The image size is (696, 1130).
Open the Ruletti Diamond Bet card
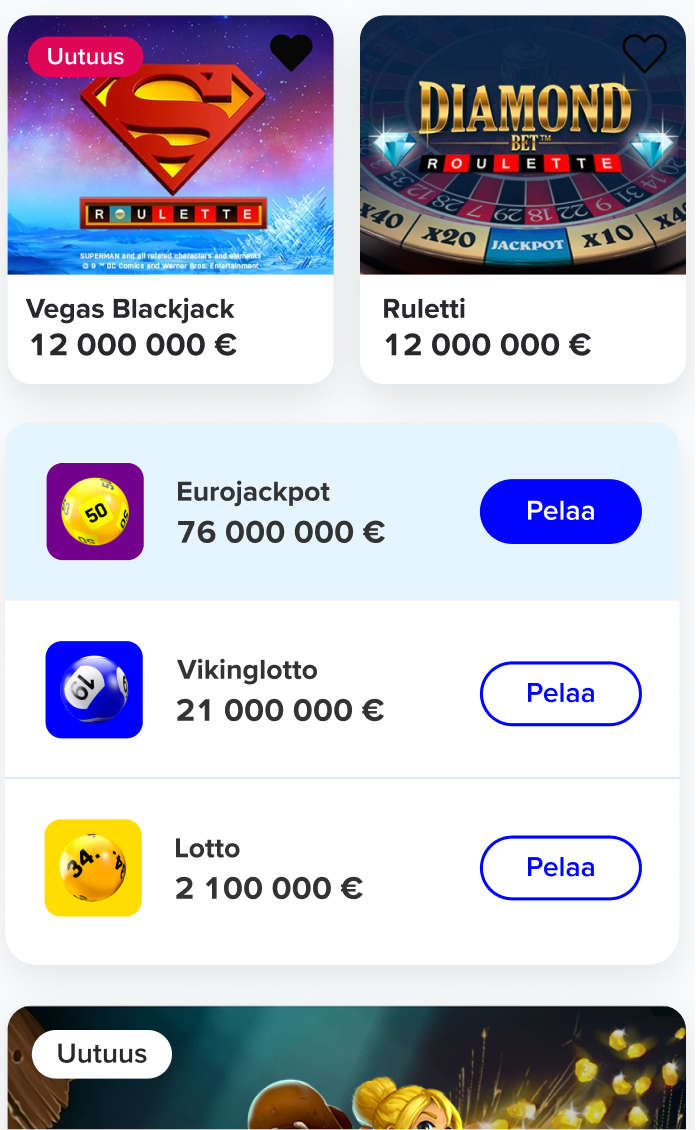point(522,200)
